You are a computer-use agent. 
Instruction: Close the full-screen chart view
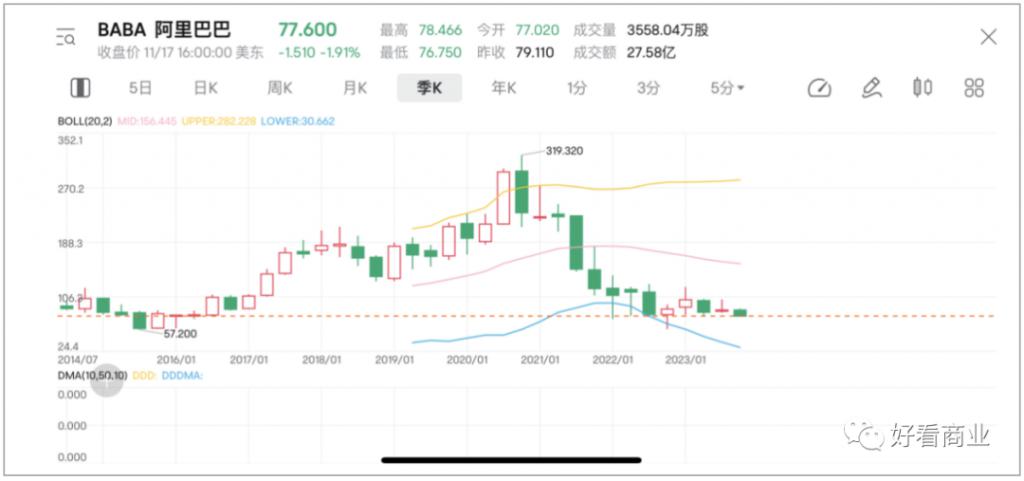(x=988, y=38)
